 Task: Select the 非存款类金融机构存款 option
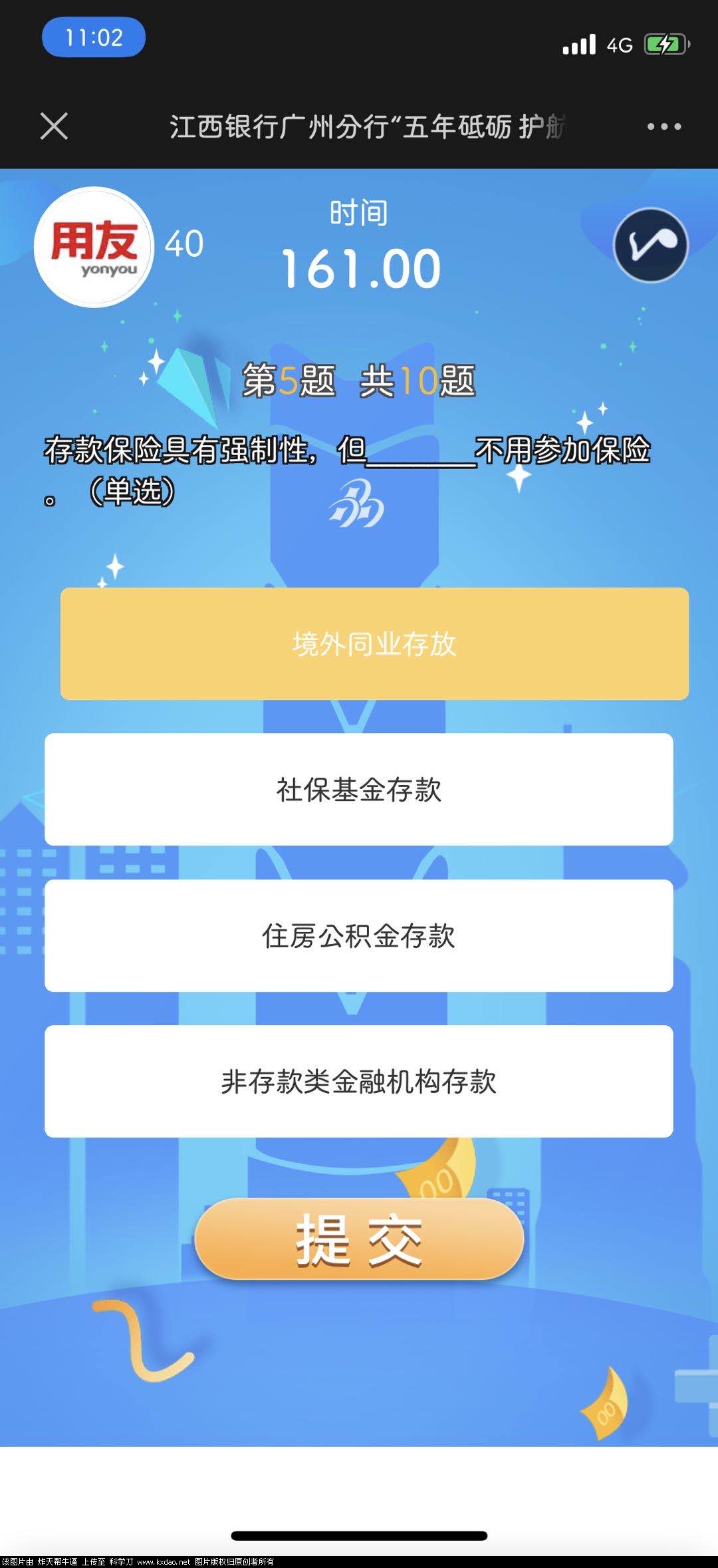coord(359,1081)
